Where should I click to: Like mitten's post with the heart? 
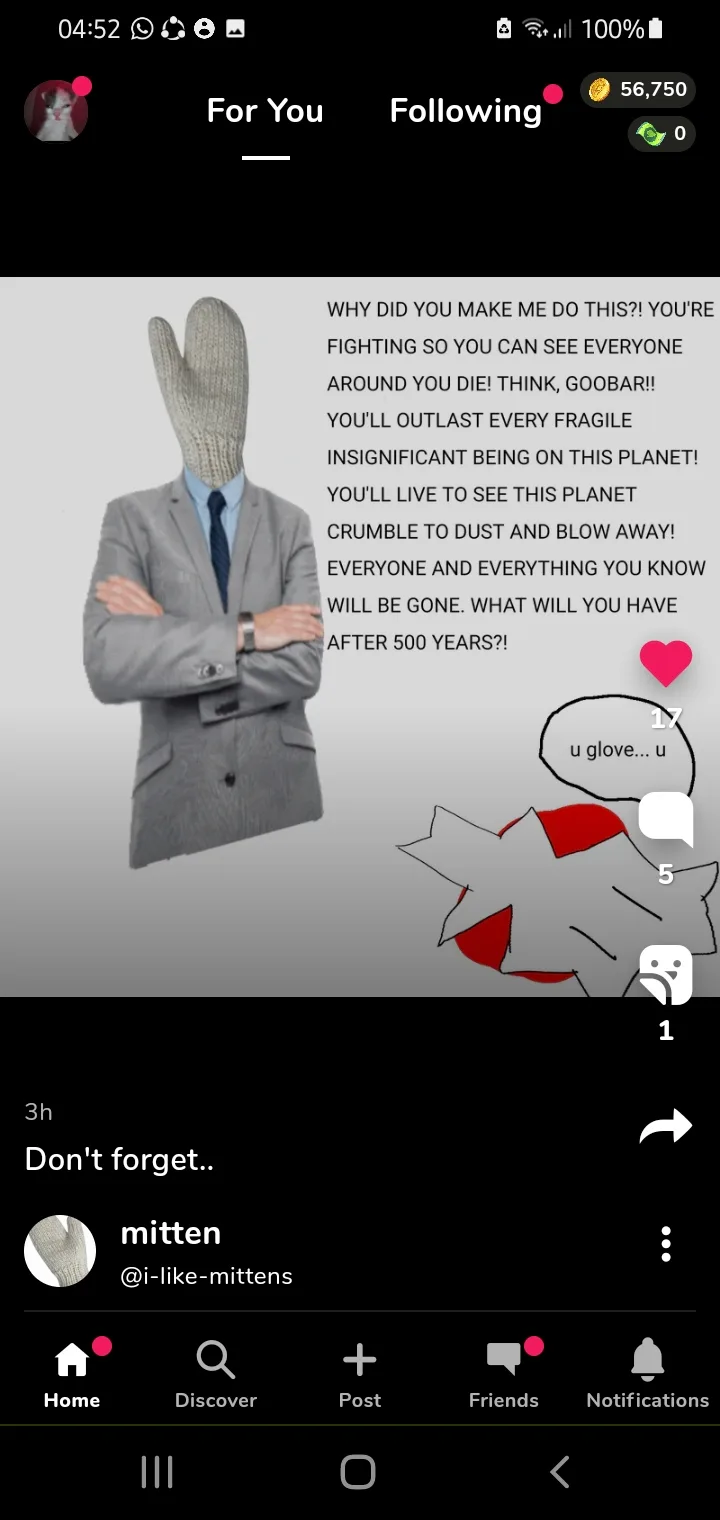[x=665, y=662]
